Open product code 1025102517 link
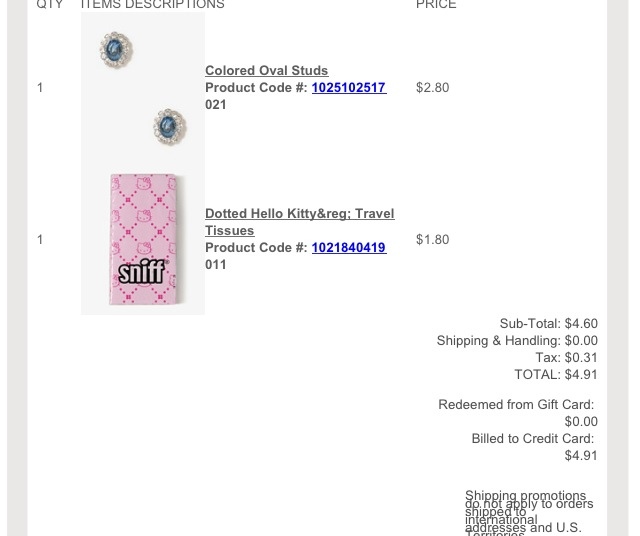Screen dimensions: 640x536 (x=348, y=88)
